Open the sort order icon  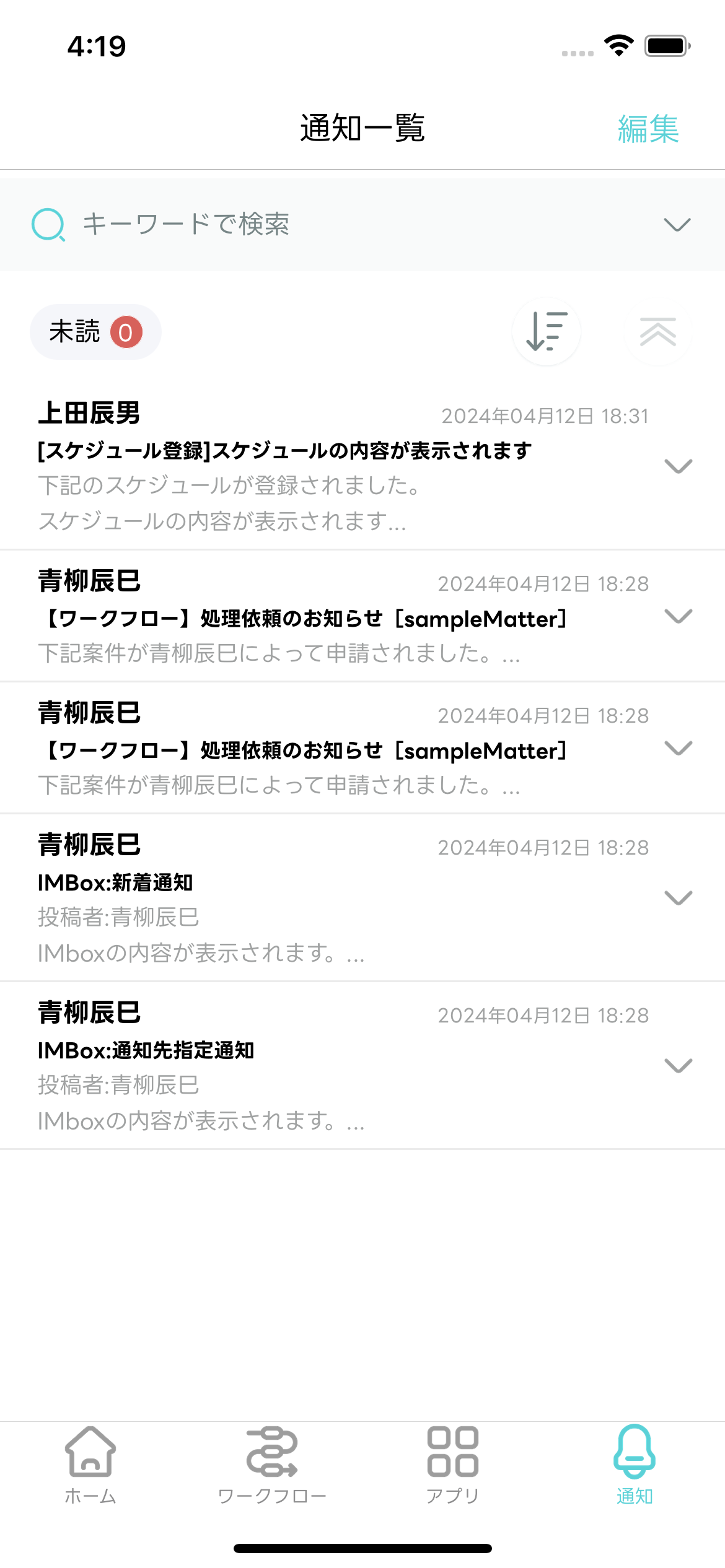click(x=546, y=332)
